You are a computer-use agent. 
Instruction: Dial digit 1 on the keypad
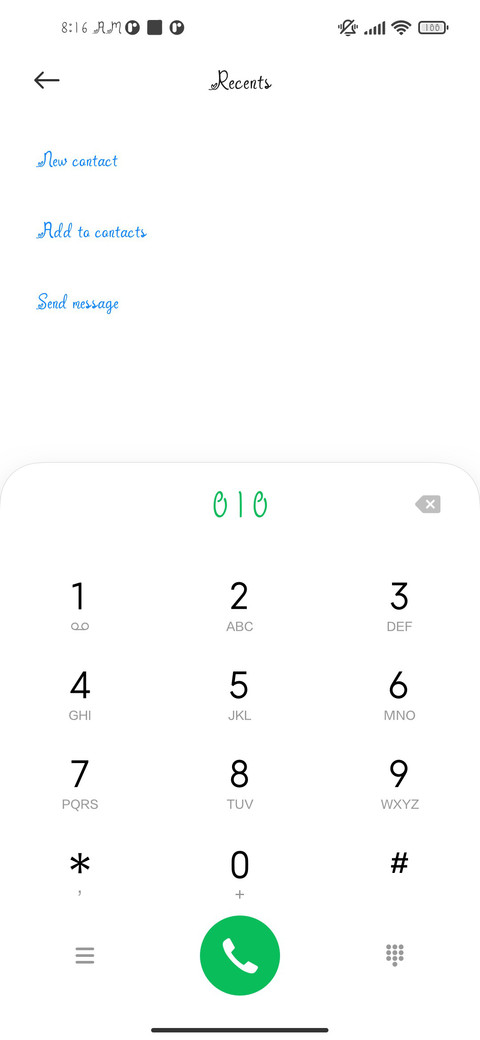pyautogui.click(x=80, y=606)
